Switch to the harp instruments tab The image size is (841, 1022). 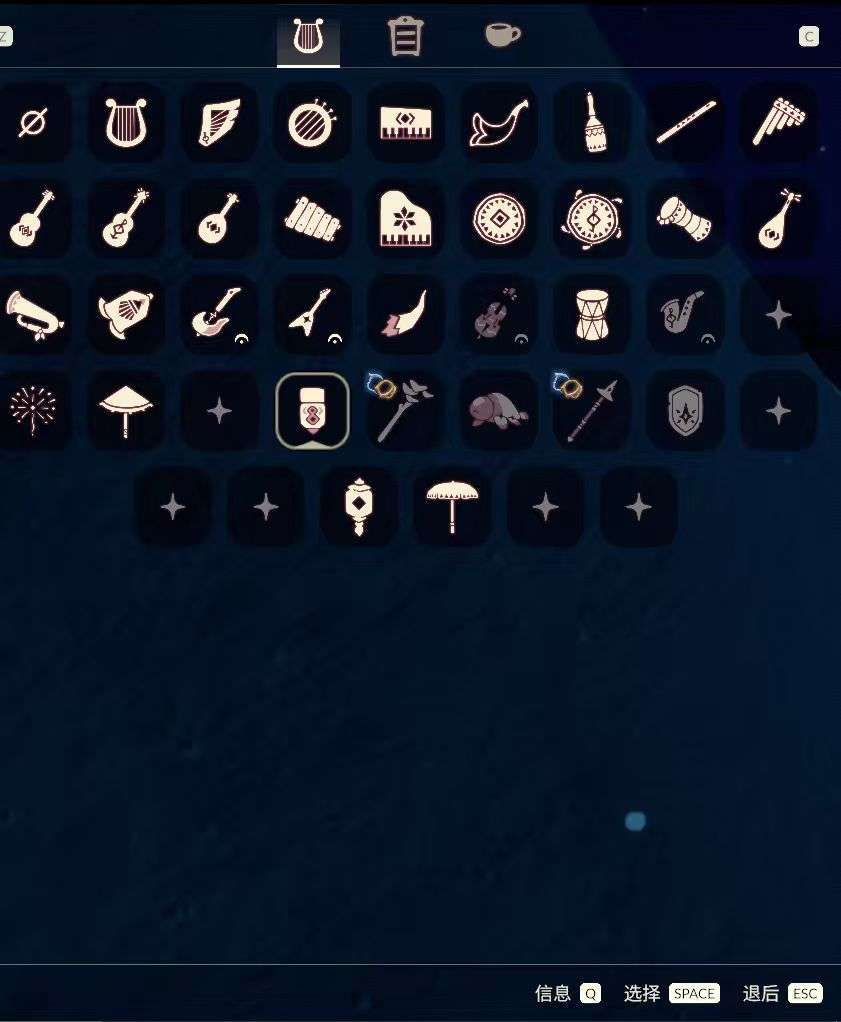tap(308, 37)
